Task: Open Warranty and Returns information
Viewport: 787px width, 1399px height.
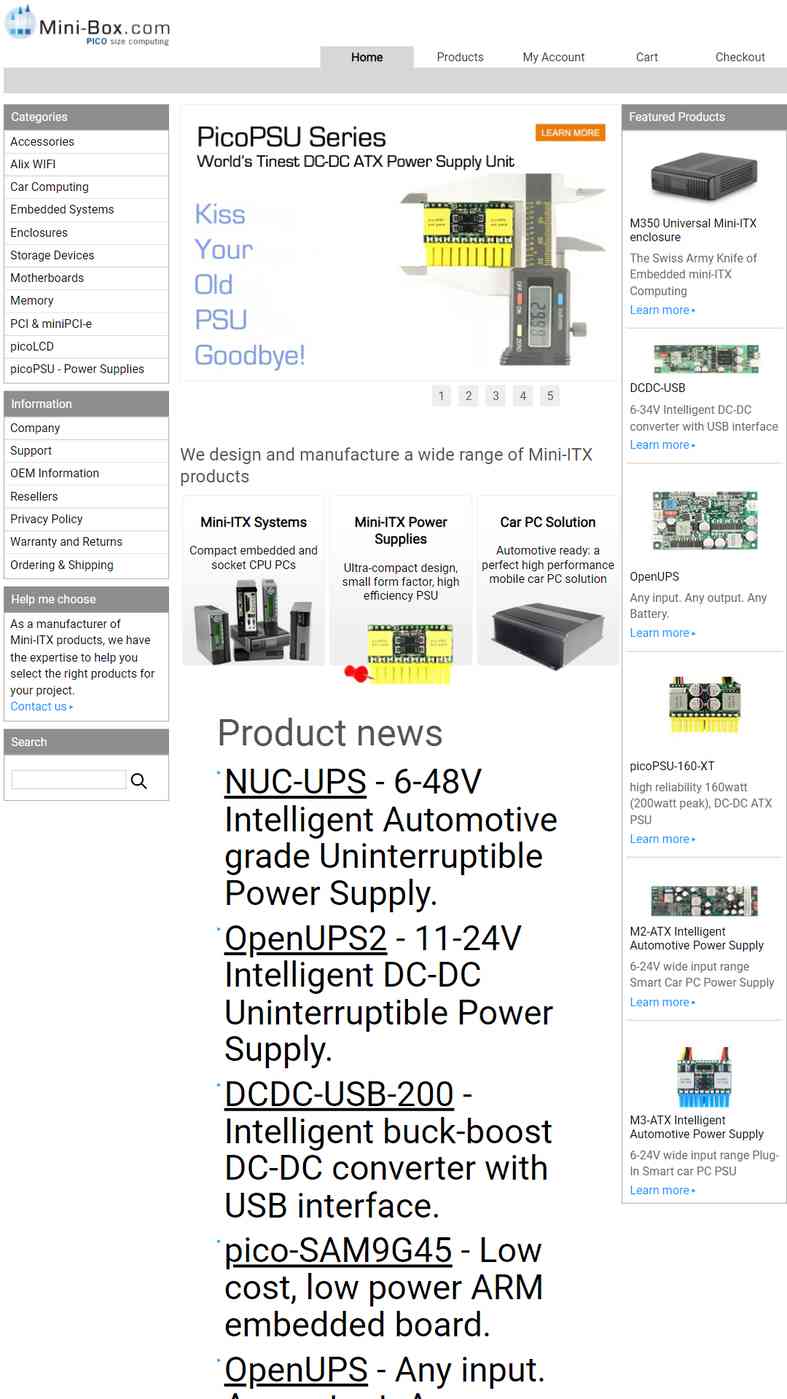Action: (86, 542)
